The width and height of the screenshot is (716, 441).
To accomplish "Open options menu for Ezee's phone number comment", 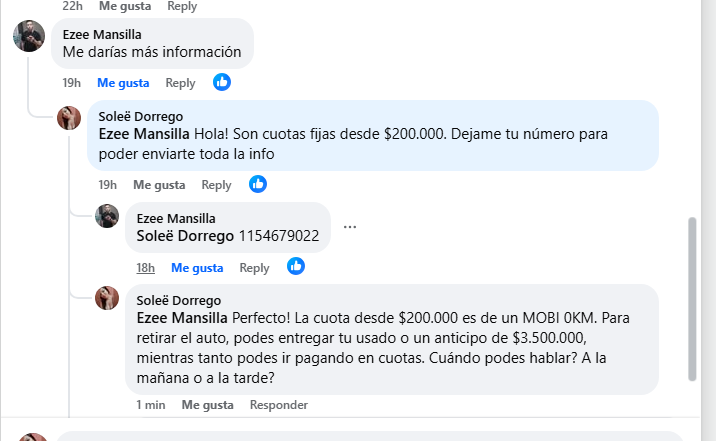I will (350, 227).
